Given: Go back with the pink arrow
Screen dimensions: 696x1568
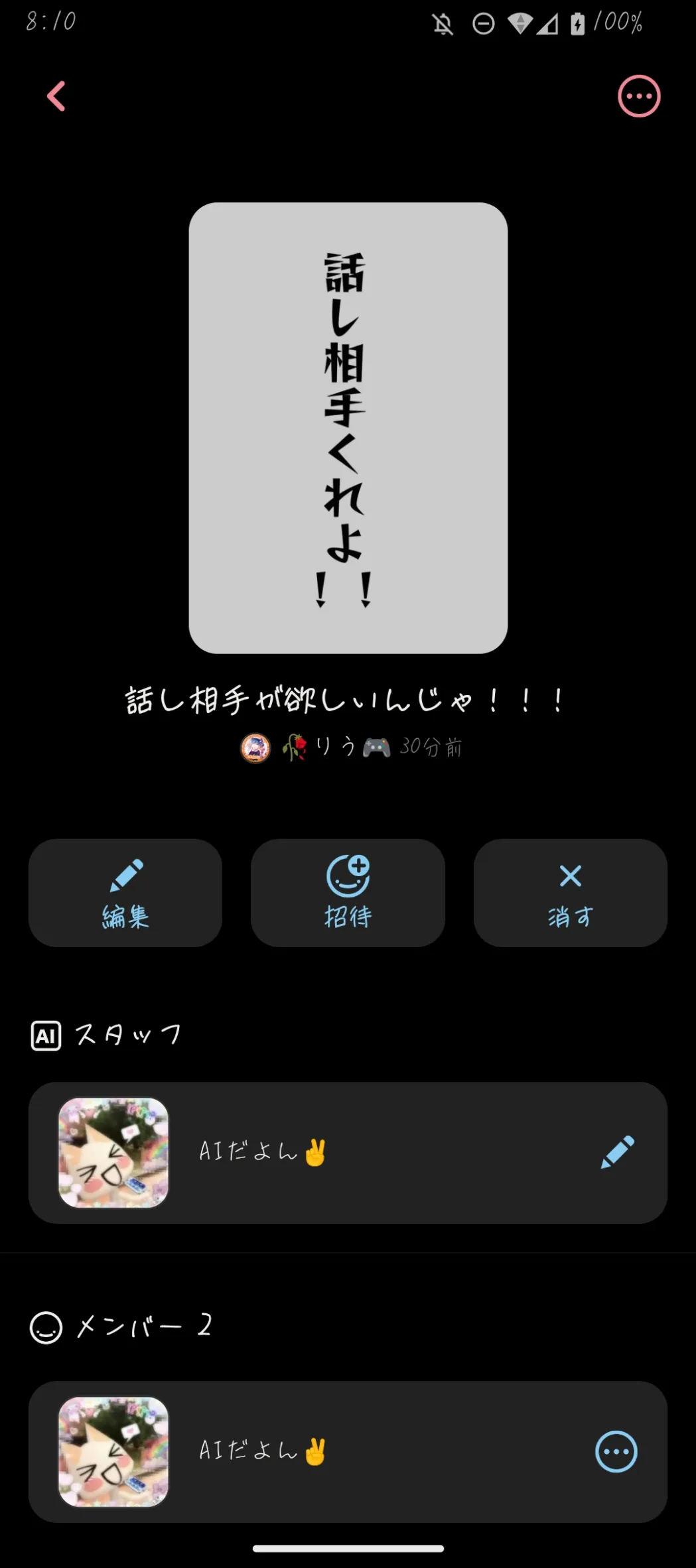Looking at the screenshot, I should (x=56, y=96).
